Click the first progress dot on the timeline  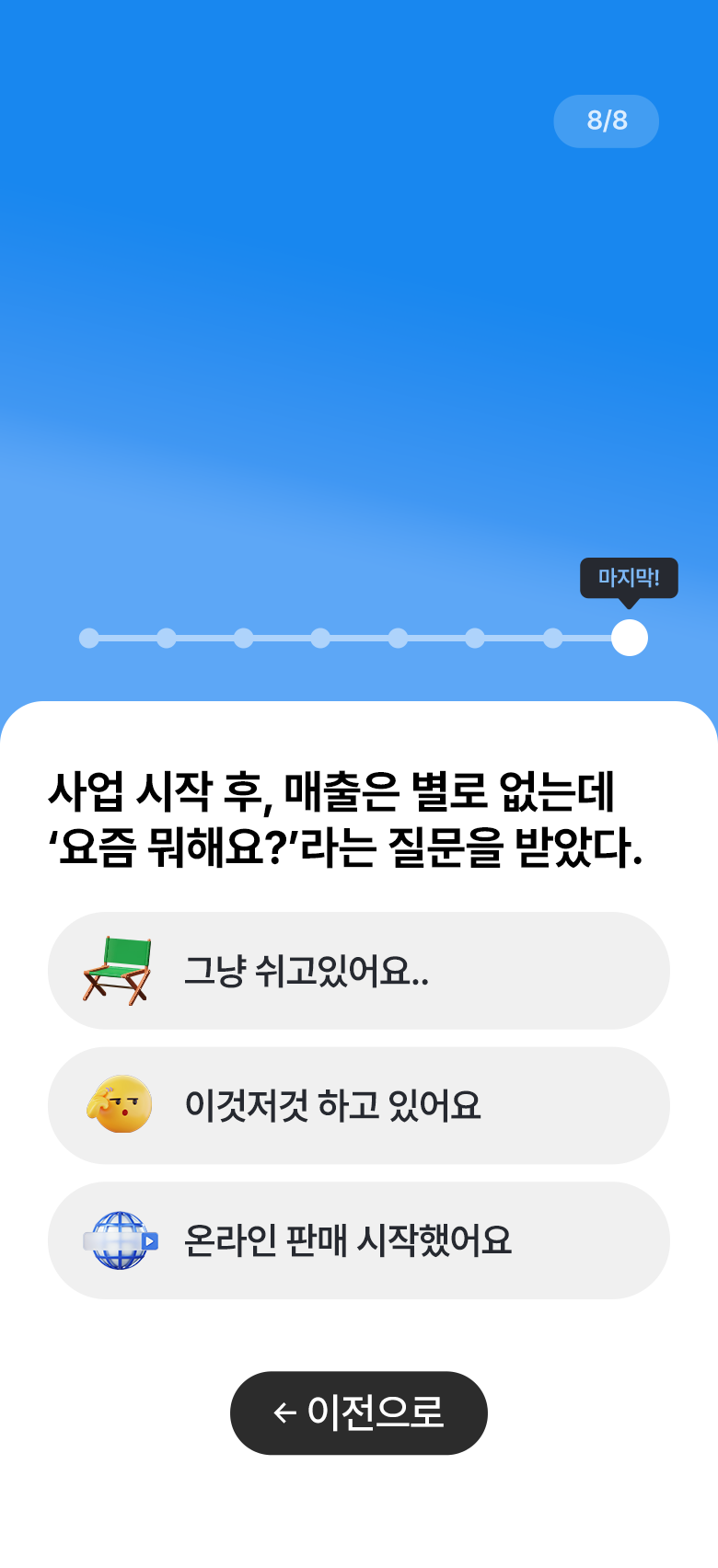[88, 638]
